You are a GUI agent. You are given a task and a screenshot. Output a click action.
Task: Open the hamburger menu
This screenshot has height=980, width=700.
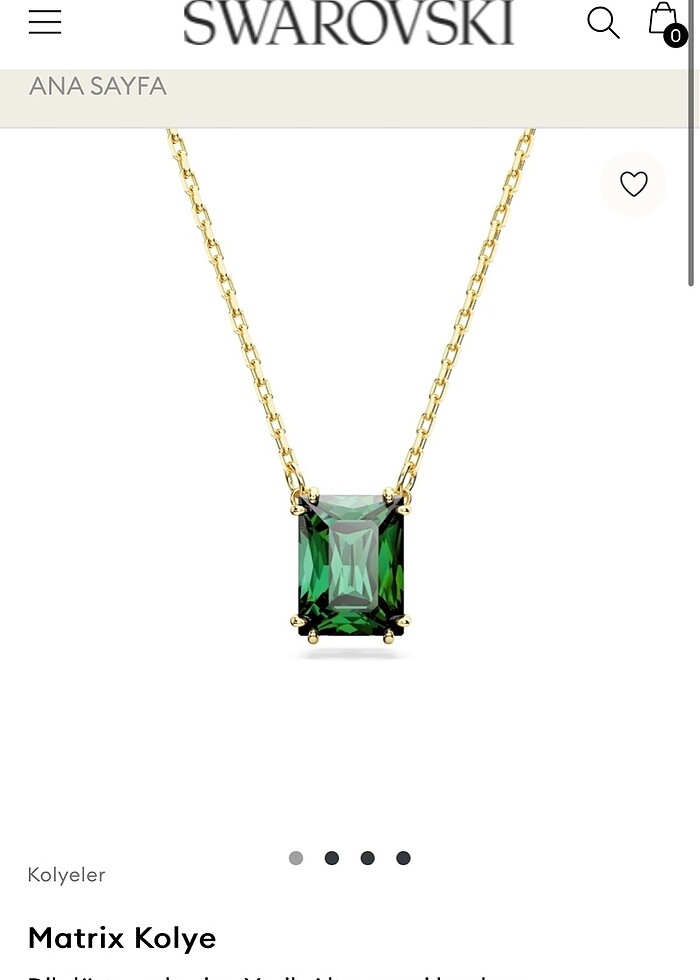point(45,22)
